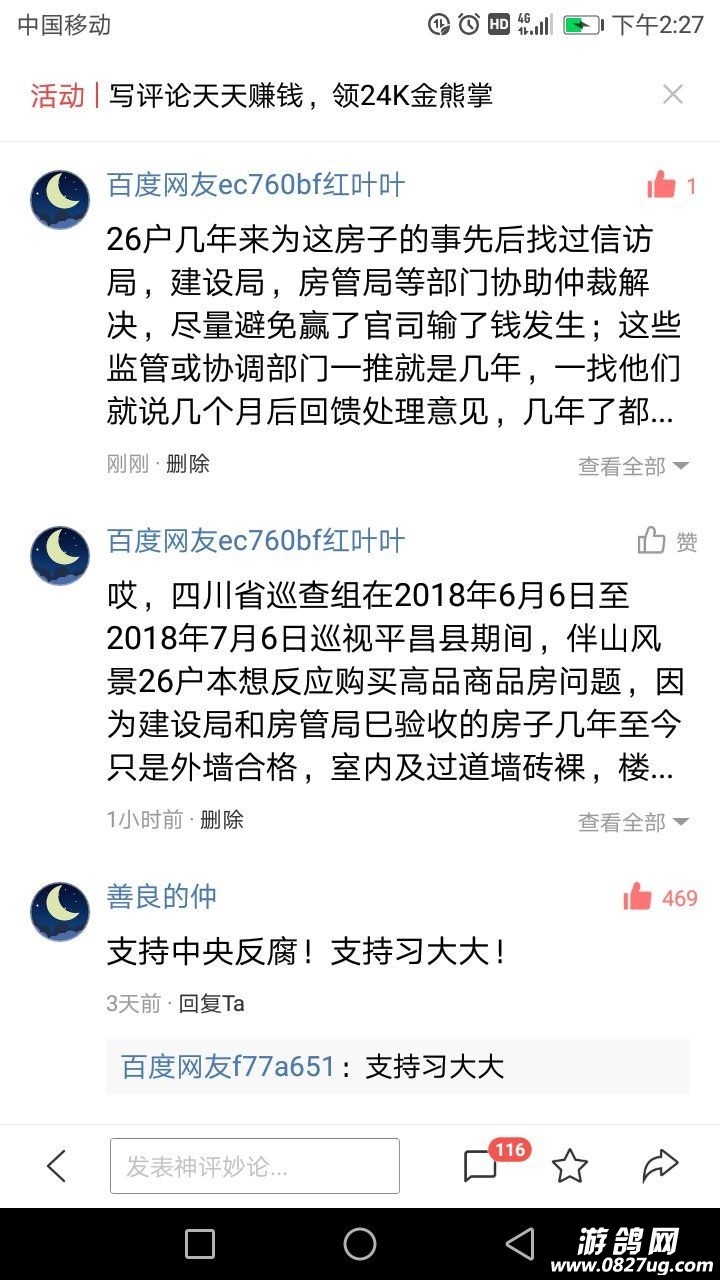The image size is (720, 1280).
Task: Reply to 善良的仲 via 回复Ta
Action: [x=211, y=1003]
